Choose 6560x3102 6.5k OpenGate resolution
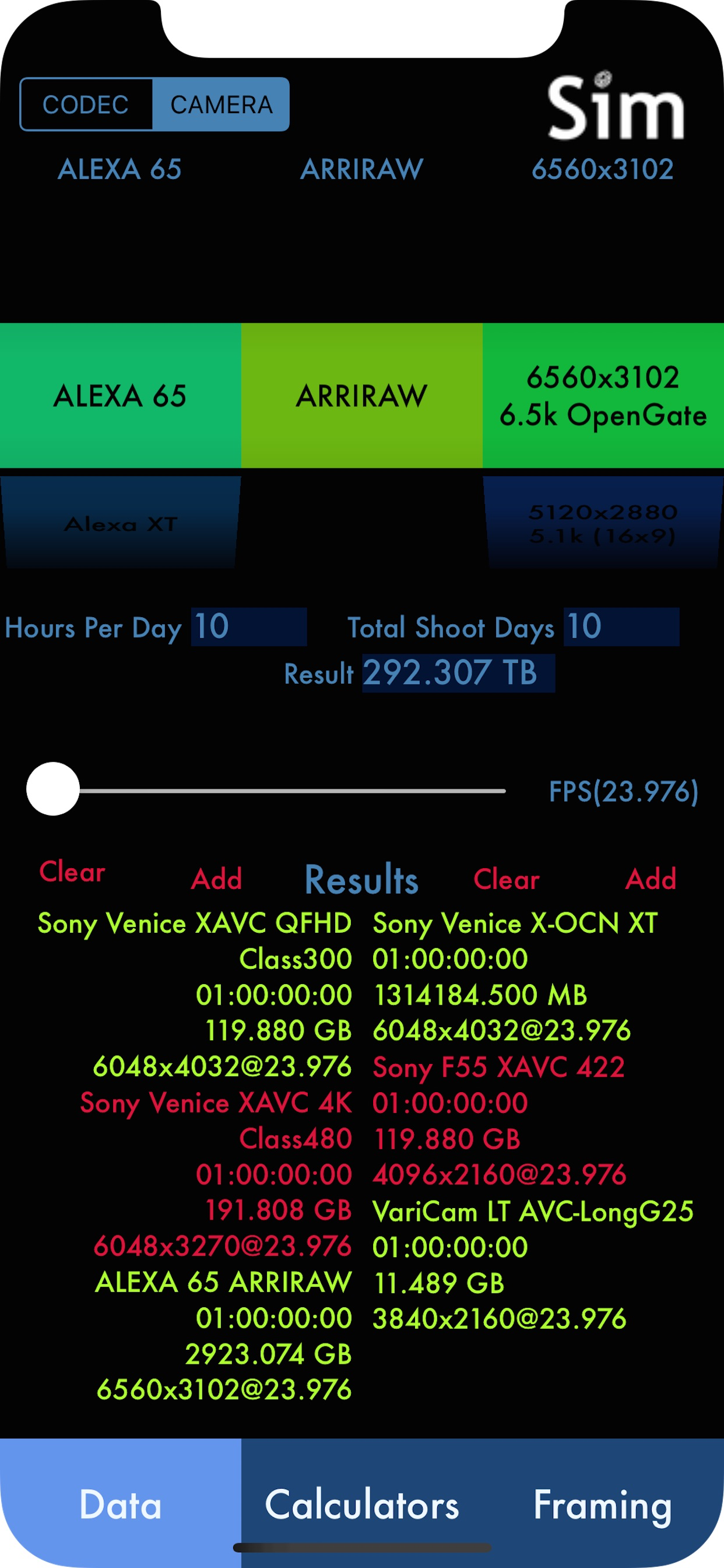This screenshot has height=1568, width=724. (x=602, y=395)
